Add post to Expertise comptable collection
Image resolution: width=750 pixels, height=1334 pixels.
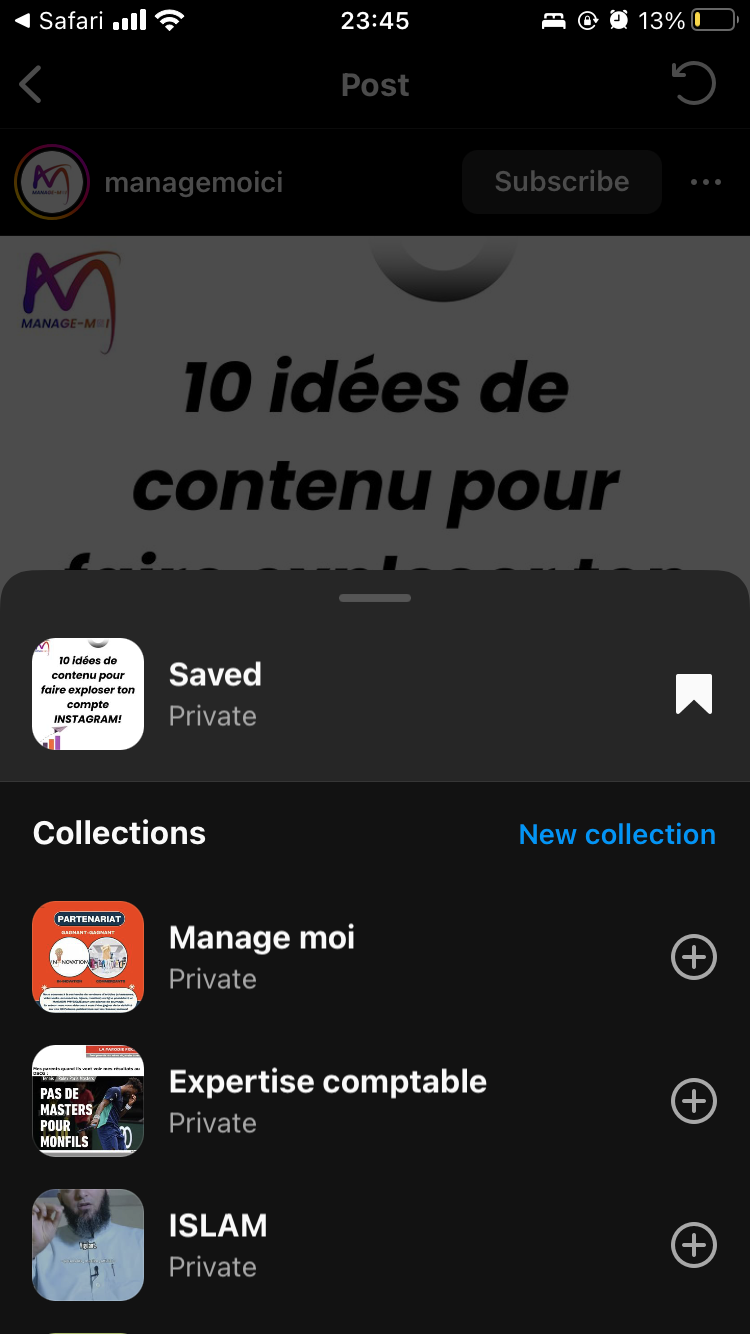[693, 1101]
